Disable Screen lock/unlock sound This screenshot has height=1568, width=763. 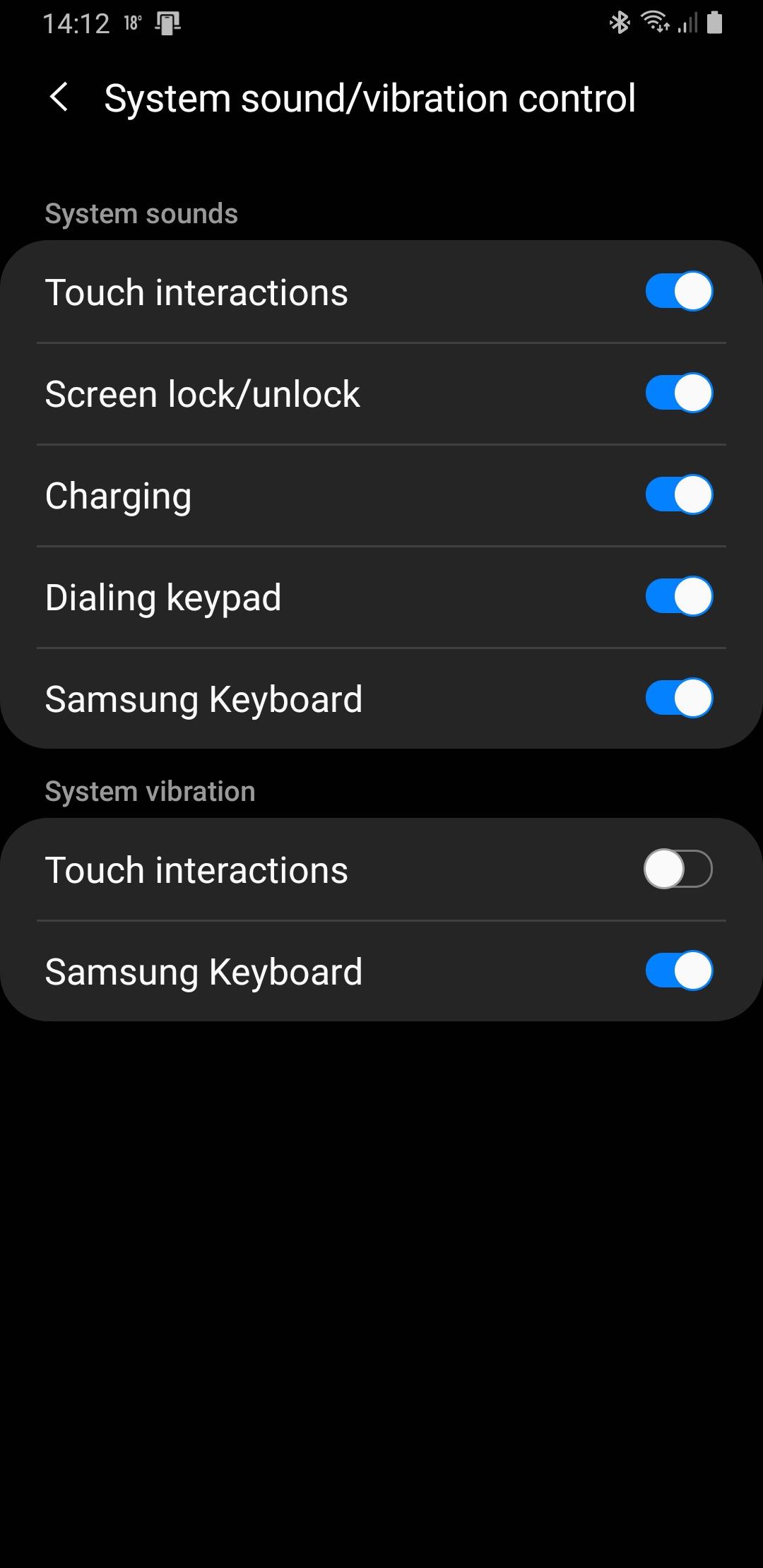pos(678,393)
